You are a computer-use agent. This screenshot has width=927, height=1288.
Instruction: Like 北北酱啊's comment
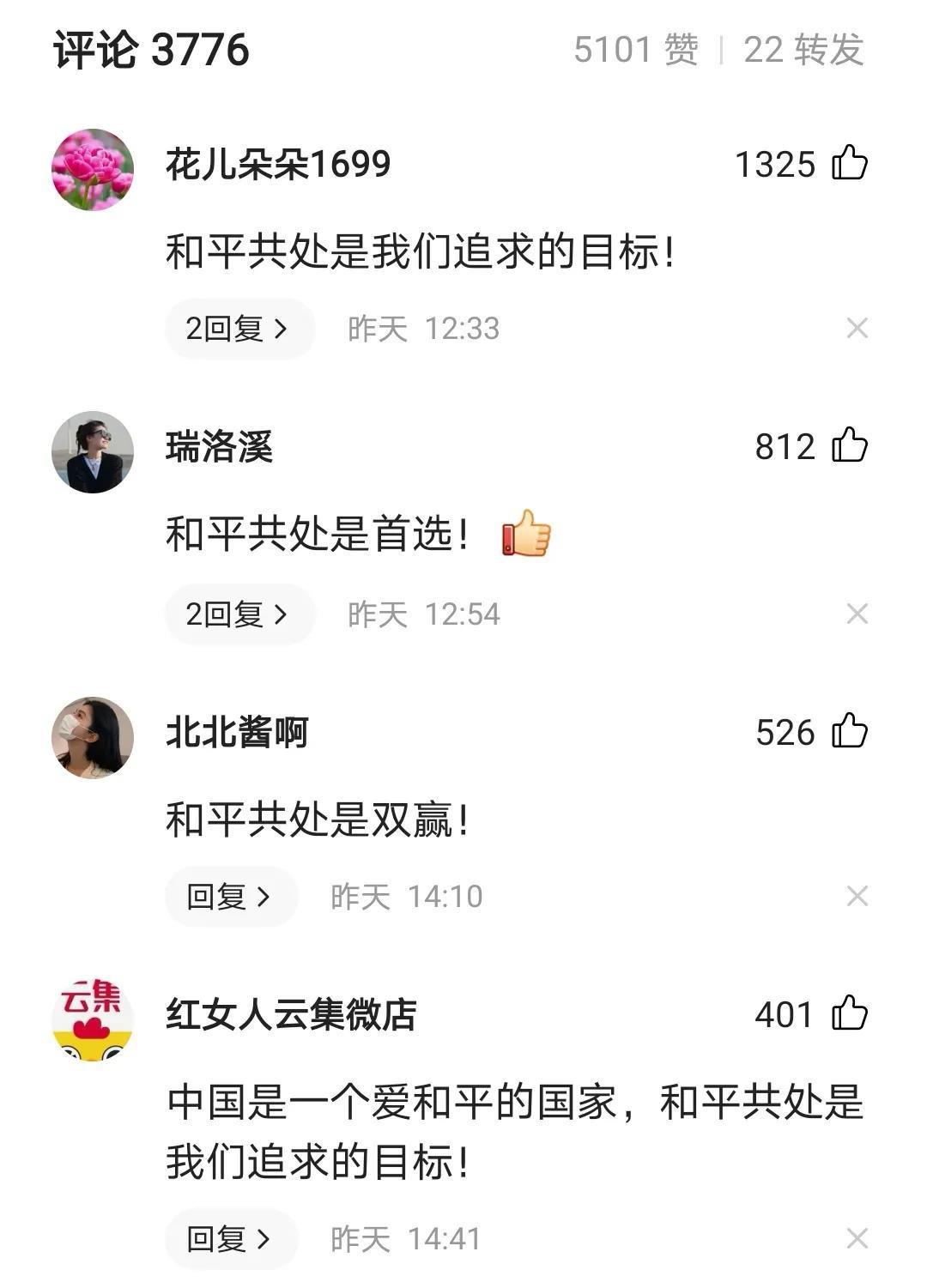tap(849, 731)
